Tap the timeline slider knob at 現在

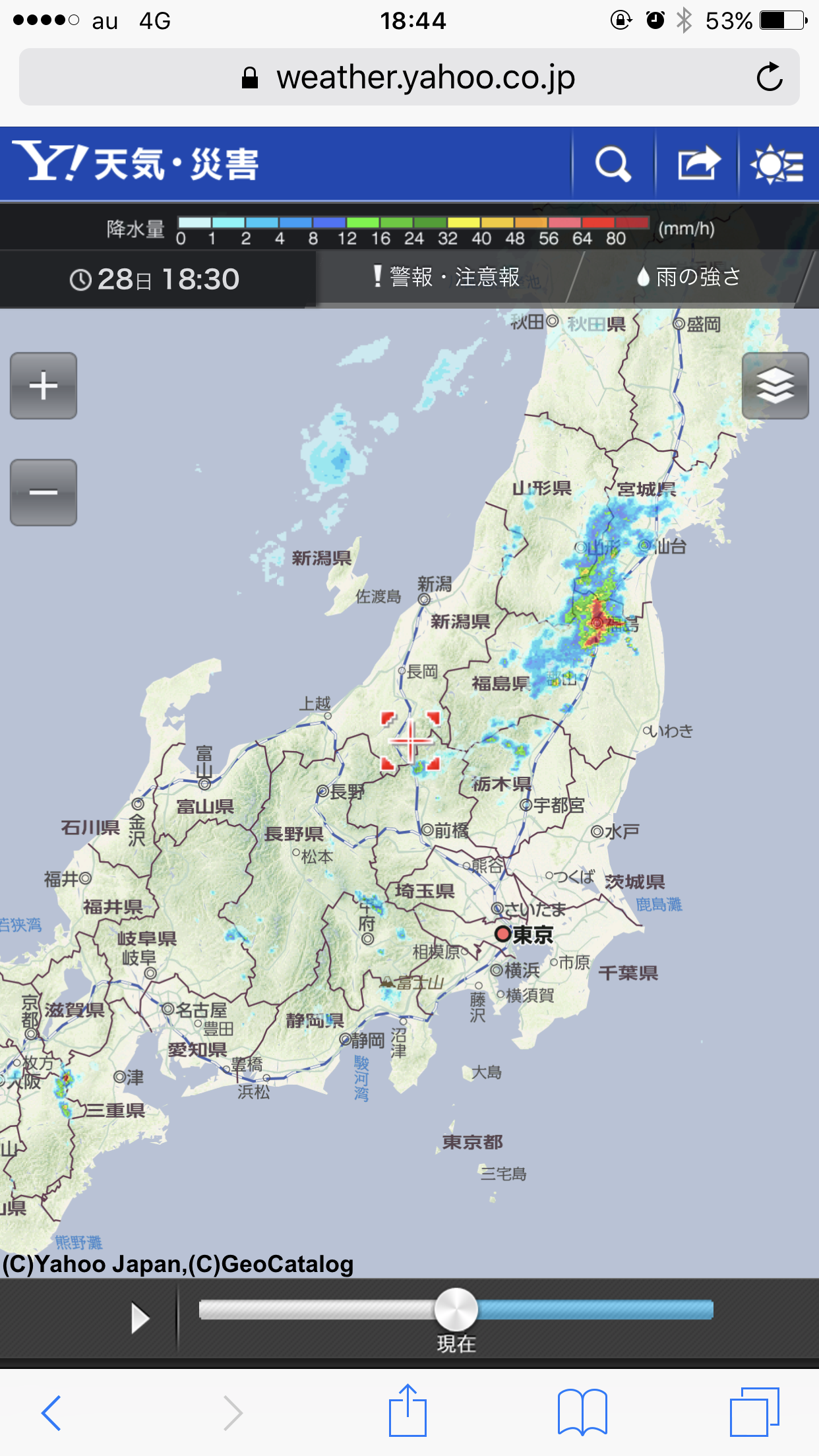coord(456,1310)
